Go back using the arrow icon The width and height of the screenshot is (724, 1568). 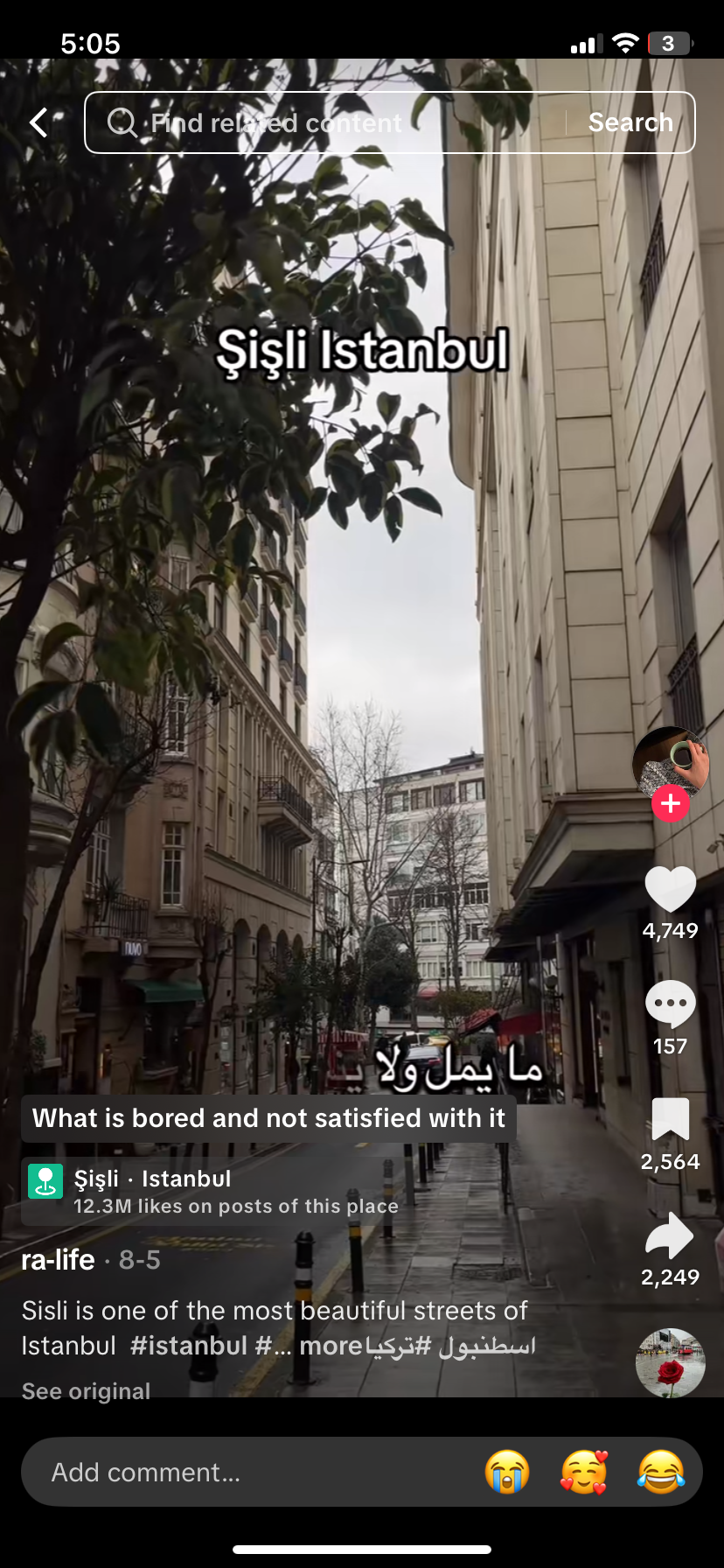click(x=39, y=122)
